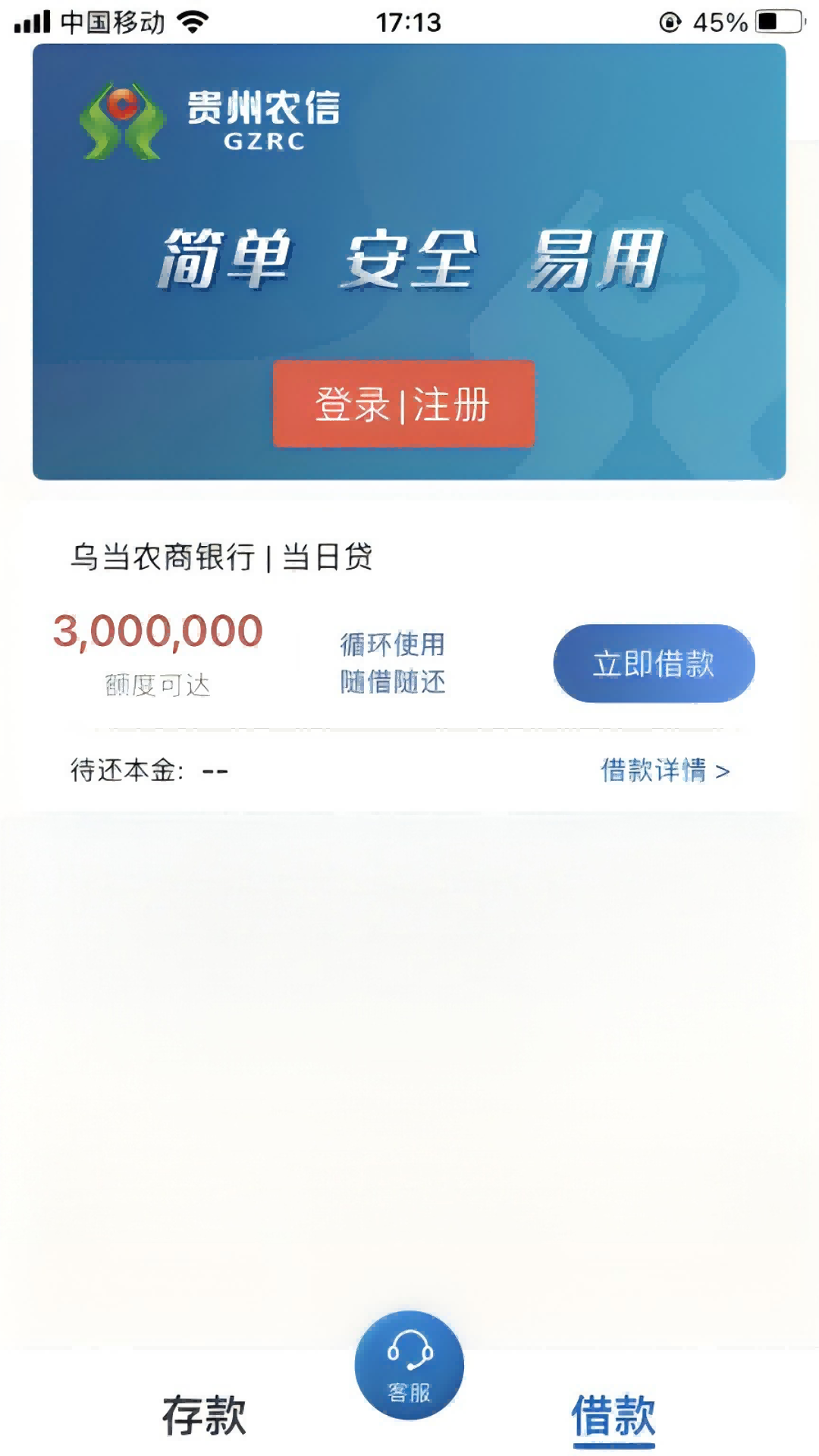Tap the orientation lock icon near battery

(670, 20)
